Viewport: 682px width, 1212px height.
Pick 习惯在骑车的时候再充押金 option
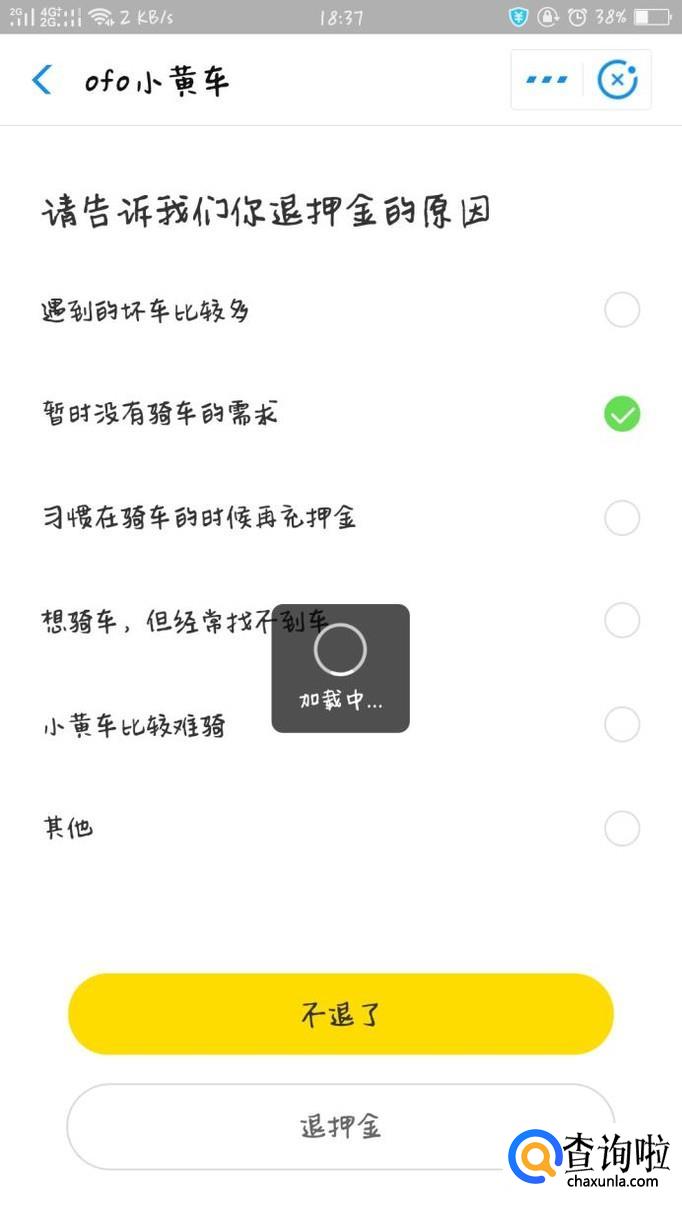(x=621, y=518)
